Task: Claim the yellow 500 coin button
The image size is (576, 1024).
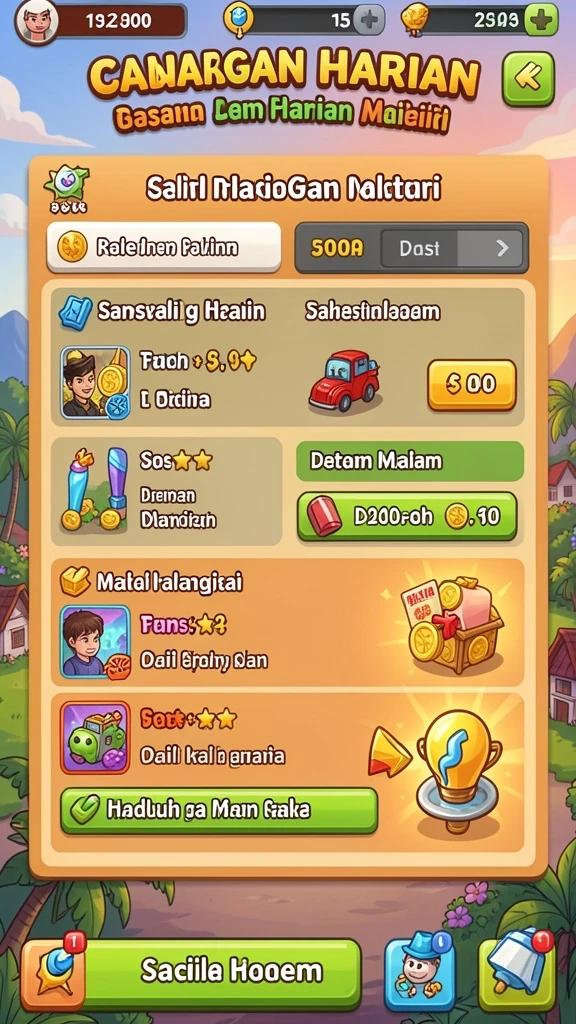Action: coord(472,385)
